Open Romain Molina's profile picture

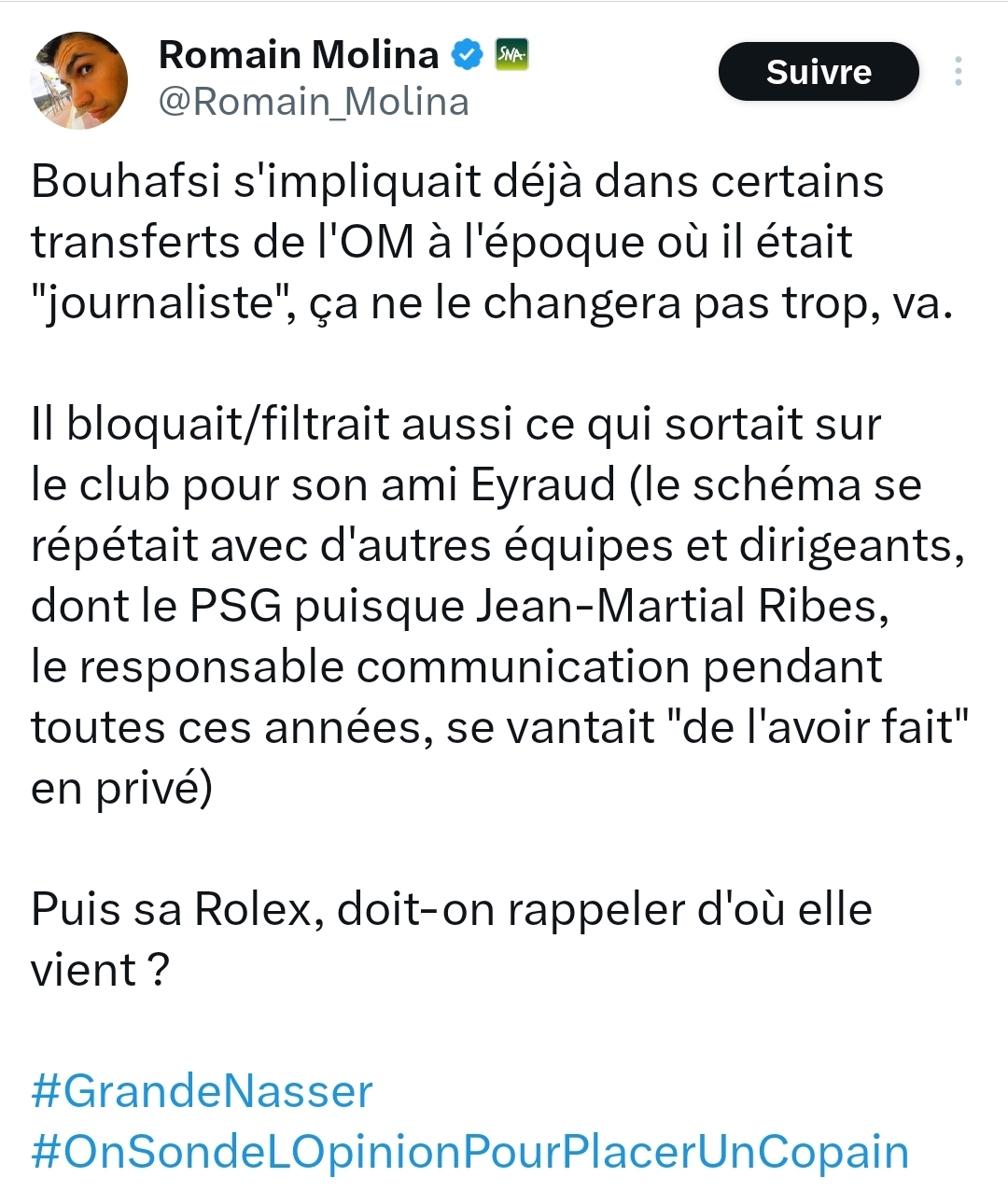pos(79,79)
